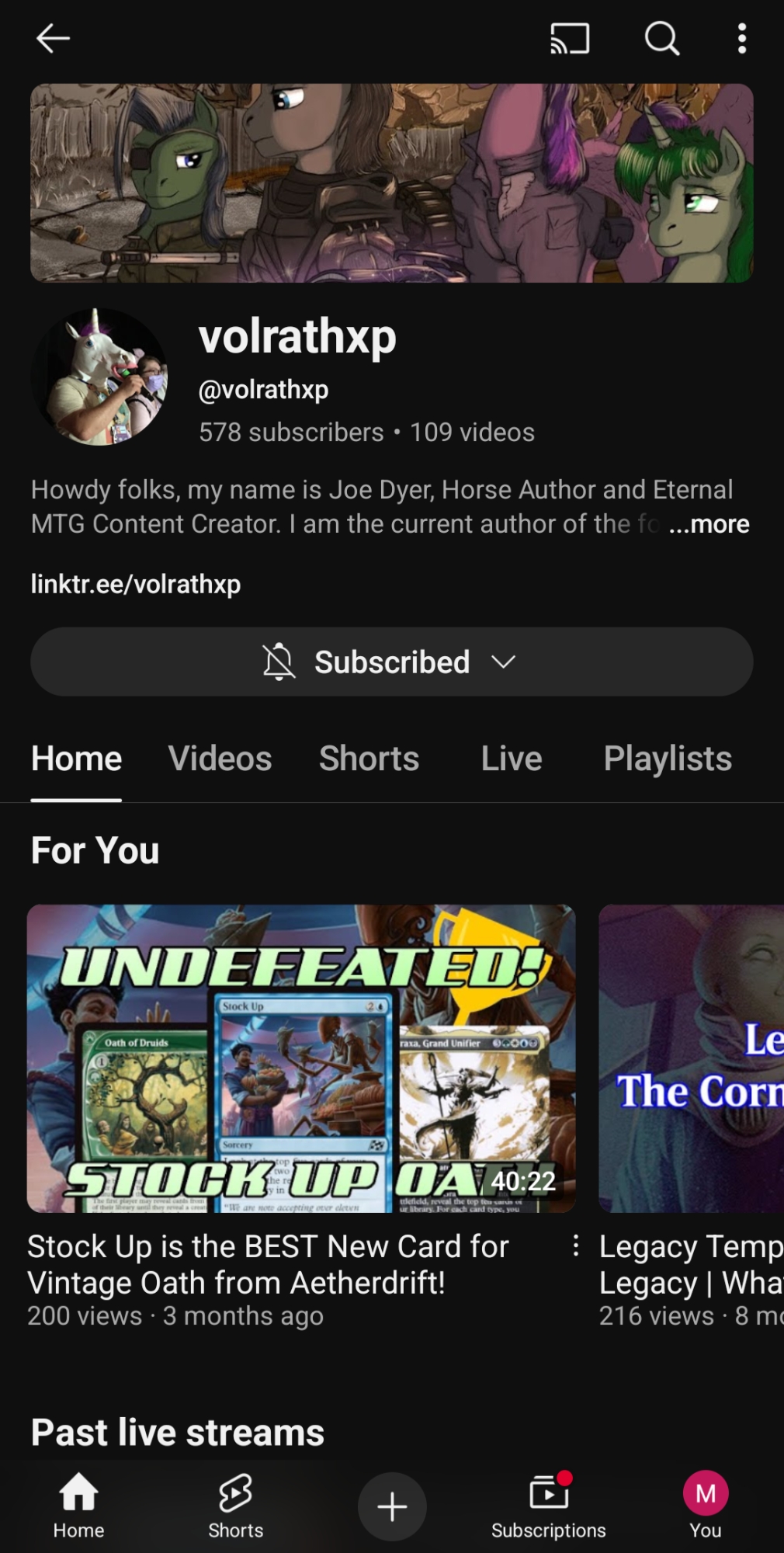Switch to the Live tab
The height and width of the screenshot is (1553, 784).
point(511,759)
